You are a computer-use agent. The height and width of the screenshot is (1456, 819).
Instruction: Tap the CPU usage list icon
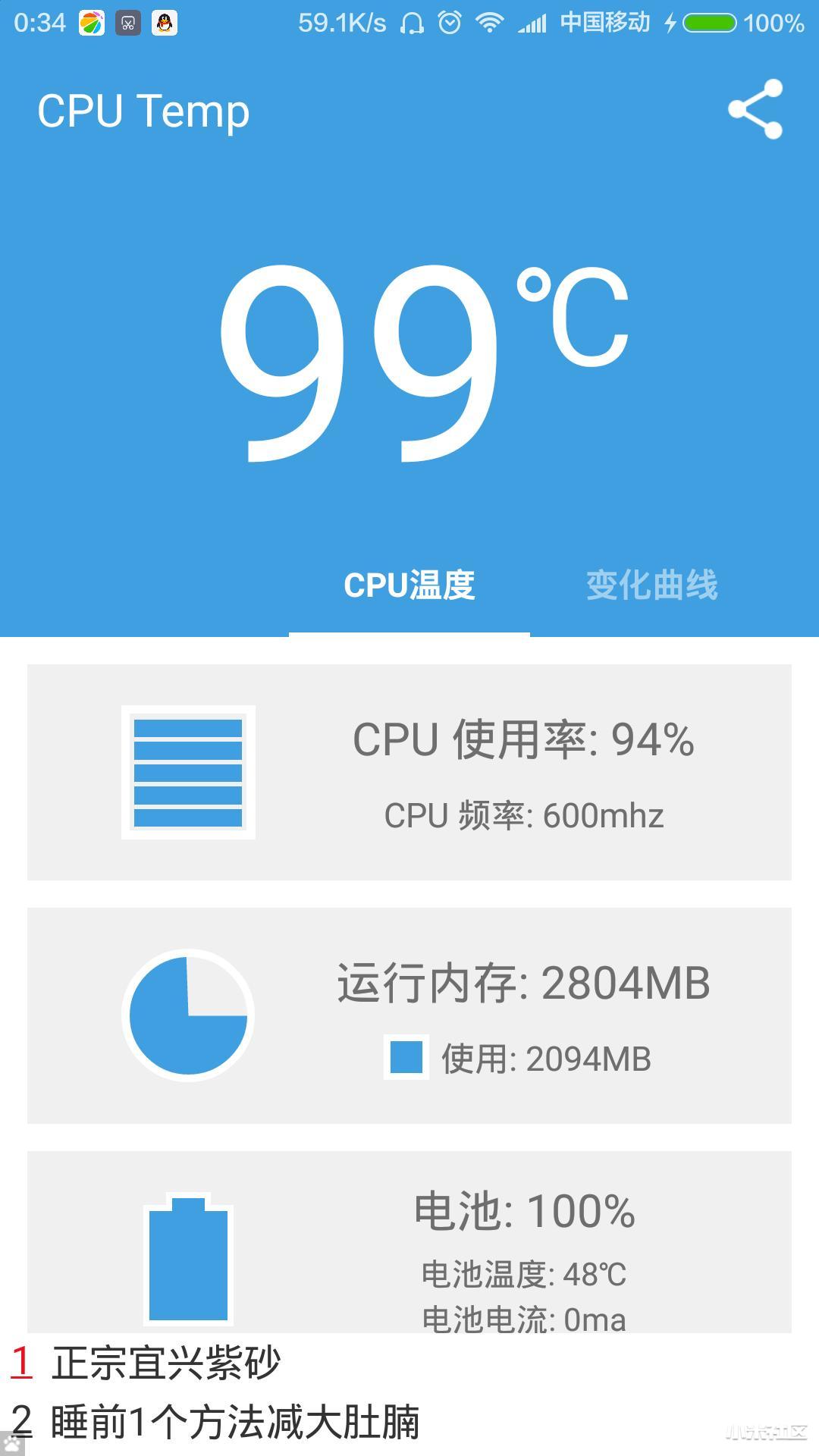[187, 771]
